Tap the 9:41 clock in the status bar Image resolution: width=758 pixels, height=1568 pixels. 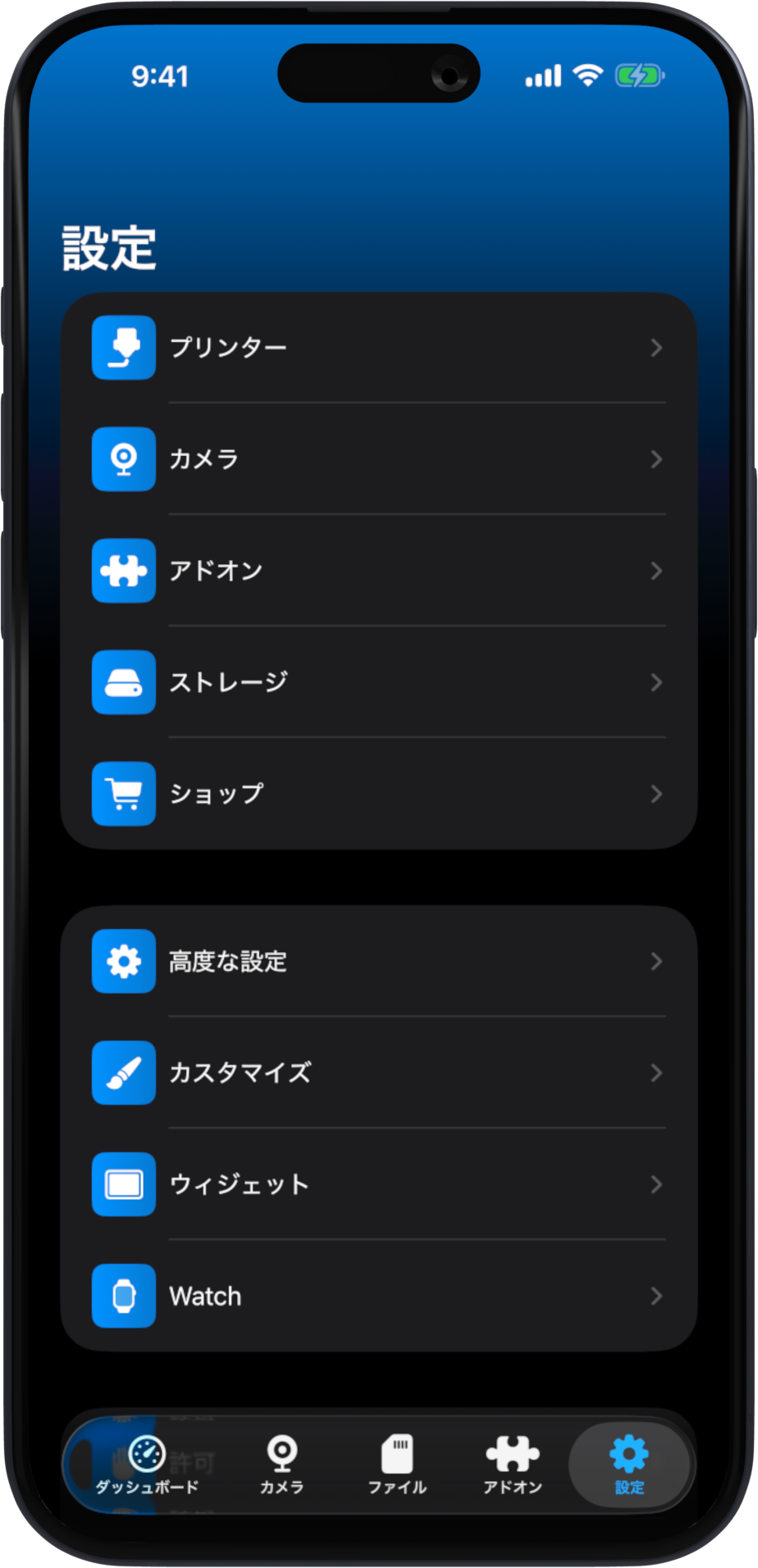[161, 76]
